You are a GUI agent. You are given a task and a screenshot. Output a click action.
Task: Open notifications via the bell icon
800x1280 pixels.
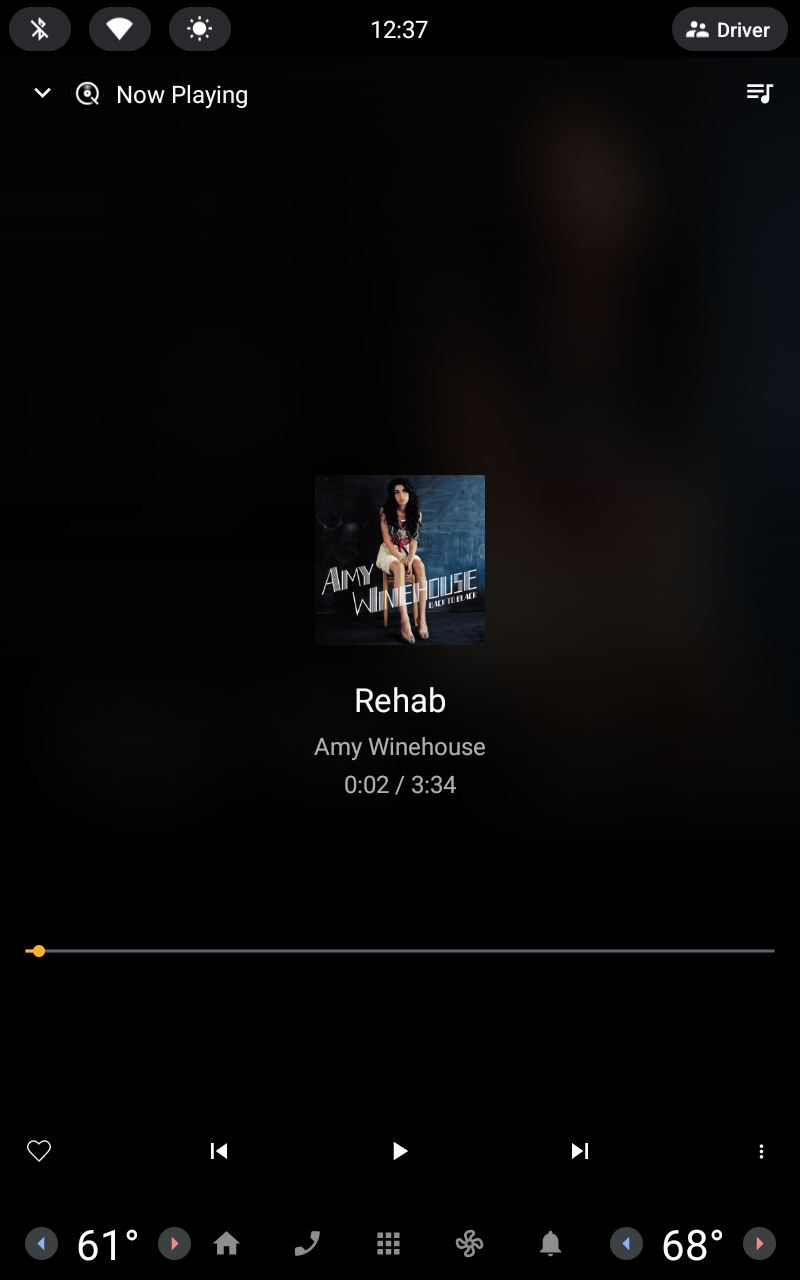click(x=551, y=1243)
